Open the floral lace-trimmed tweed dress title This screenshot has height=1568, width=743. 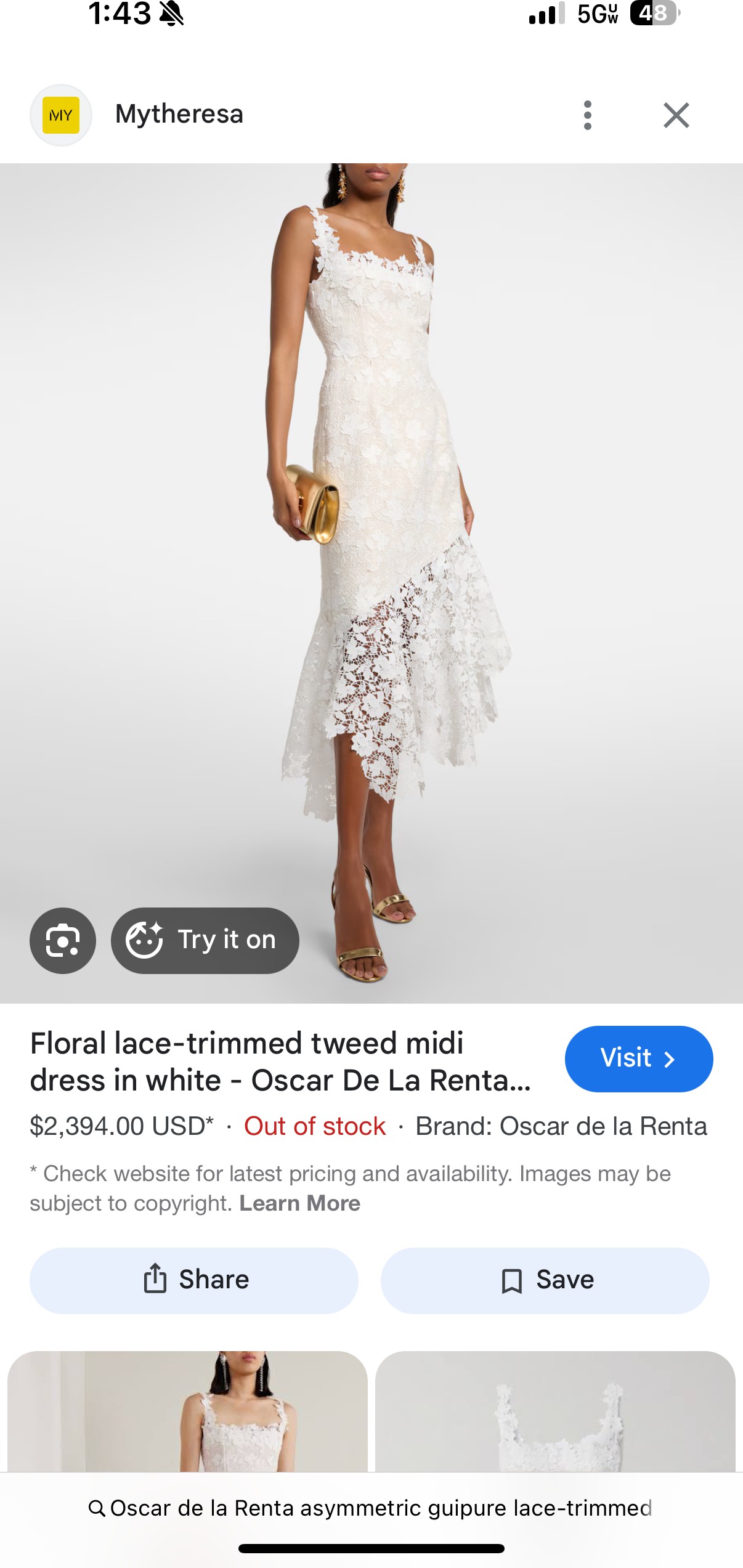click(280, 1062)
